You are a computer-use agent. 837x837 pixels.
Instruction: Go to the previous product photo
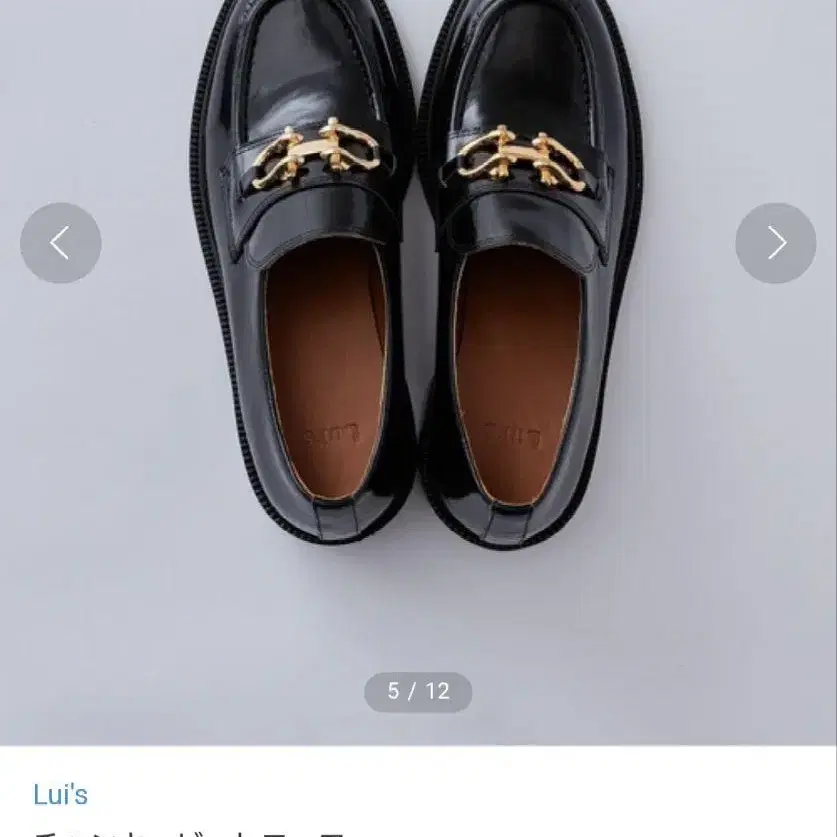click(61, 243)
